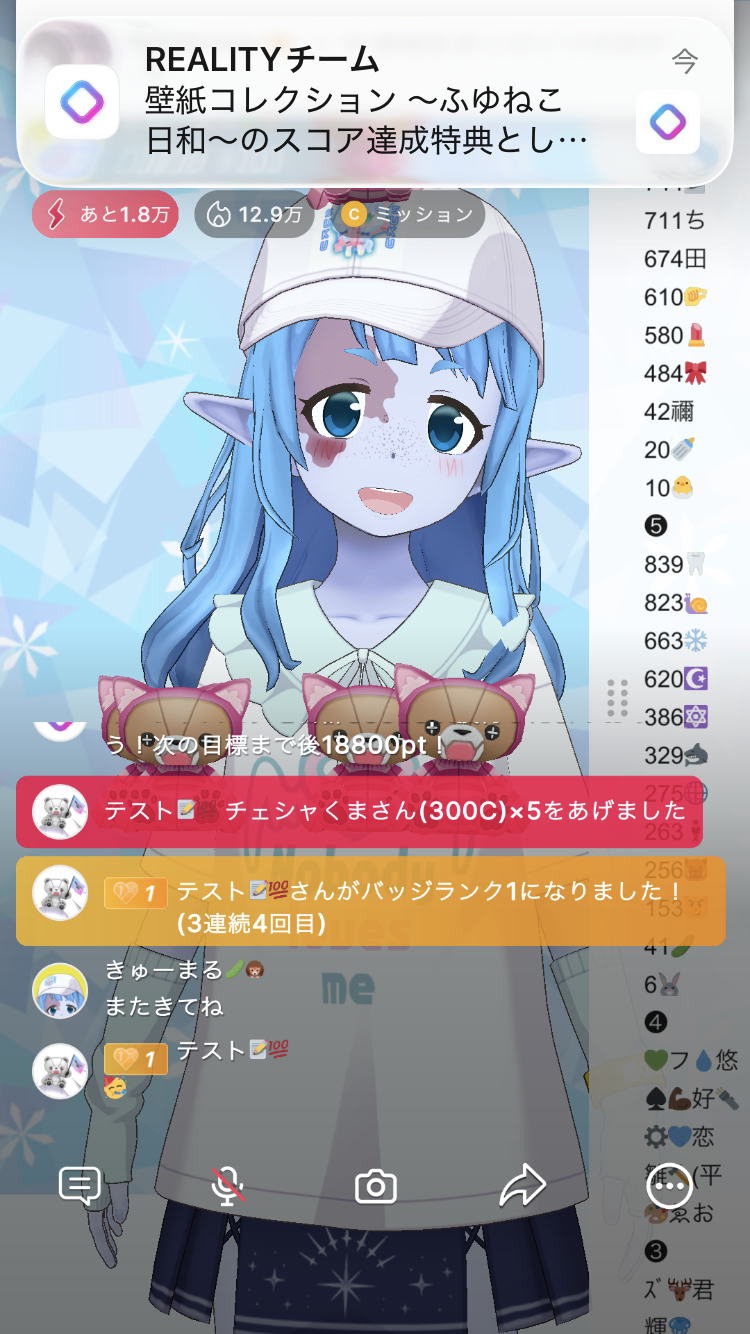Open the ミッション chip

407,215
